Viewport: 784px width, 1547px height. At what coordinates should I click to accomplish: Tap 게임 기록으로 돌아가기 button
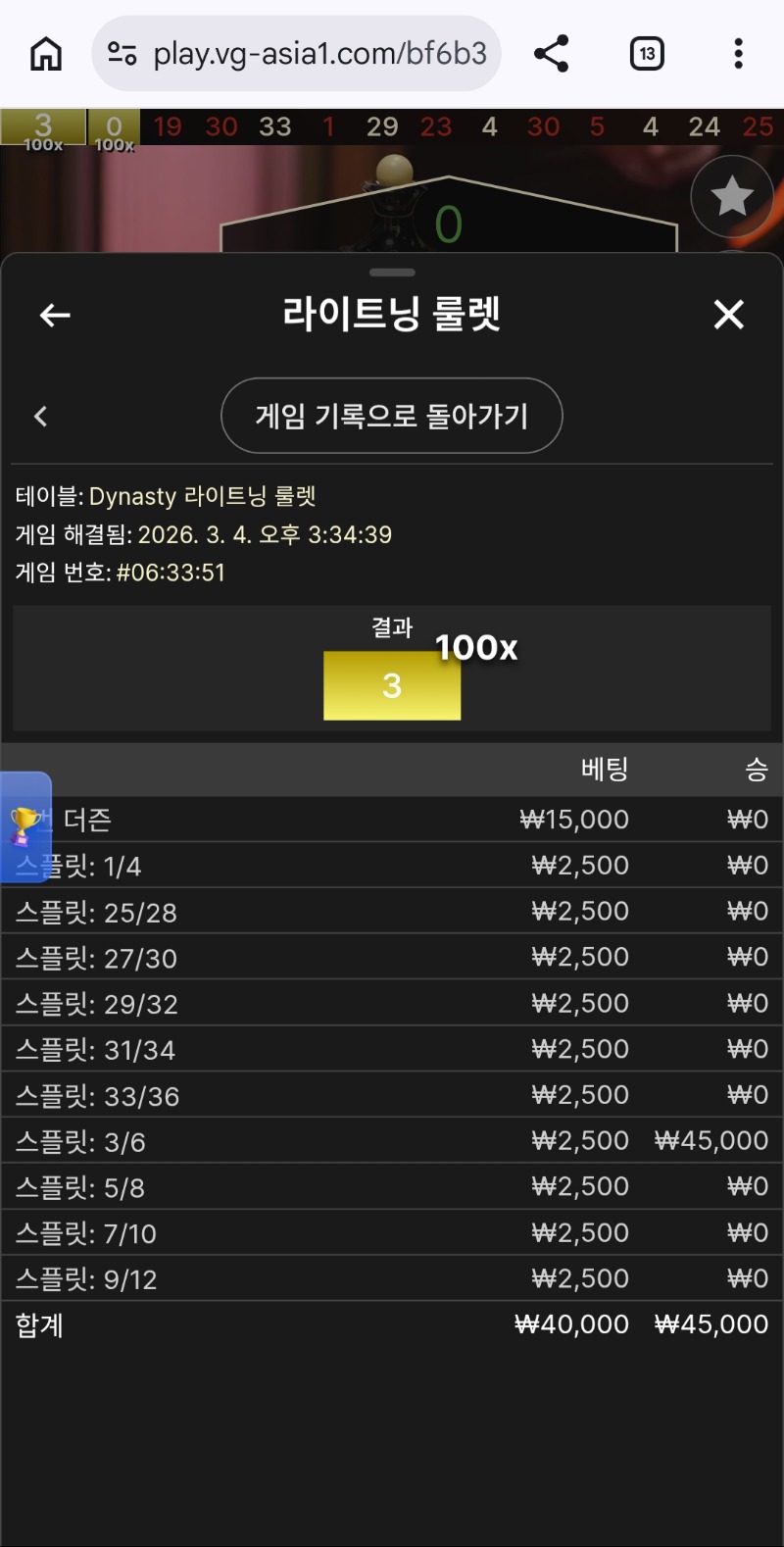click(x=392, y=416)
